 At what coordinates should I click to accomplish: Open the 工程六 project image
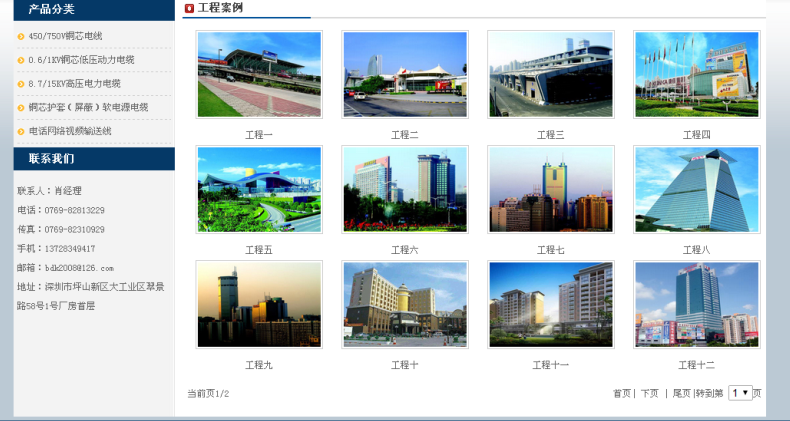click(x=404, y=189)
